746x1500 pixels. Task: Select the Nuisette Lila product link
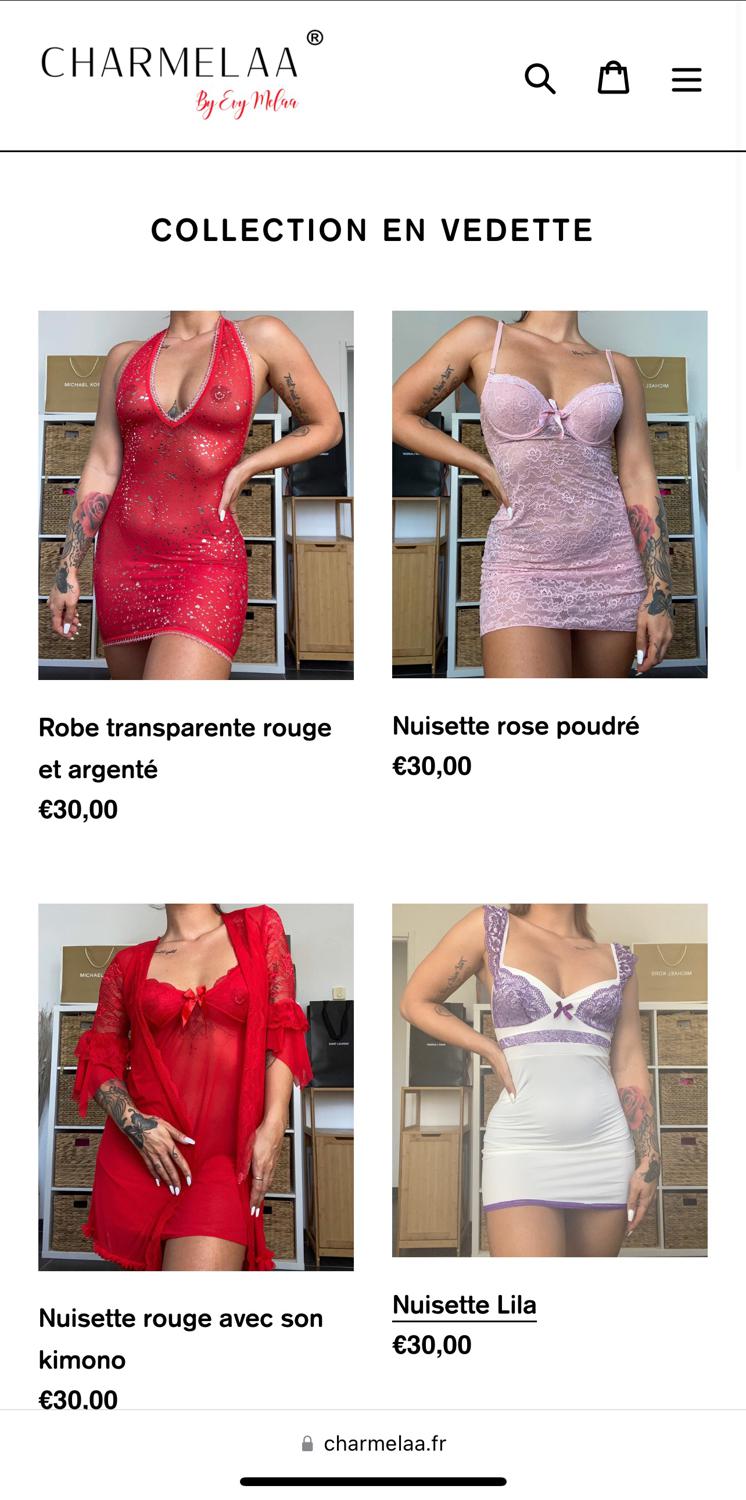click(x=464, y=1305)
